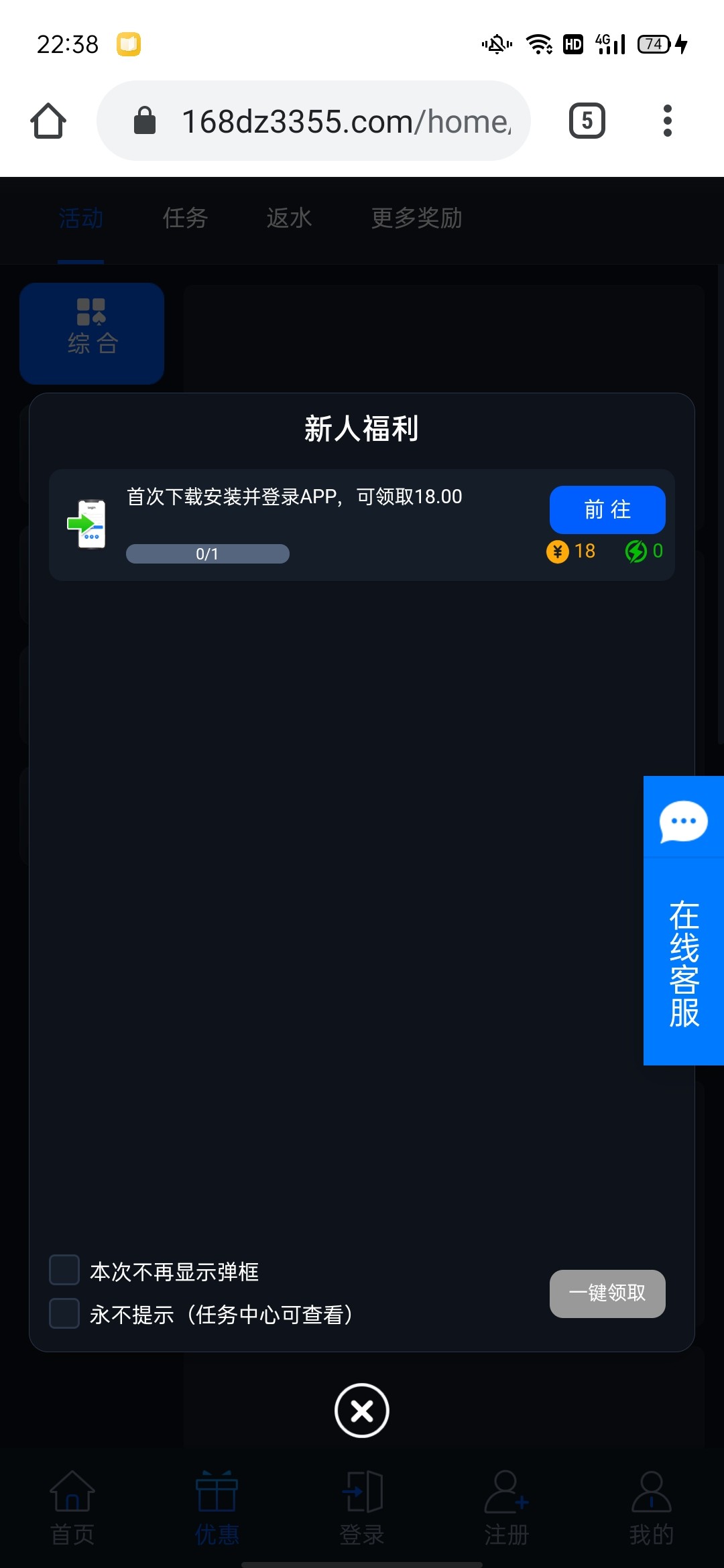The height and width of the screenshot is (1568, 724).
Task: Tap the 前往 button for the APP reward
Action: (607, 510)
